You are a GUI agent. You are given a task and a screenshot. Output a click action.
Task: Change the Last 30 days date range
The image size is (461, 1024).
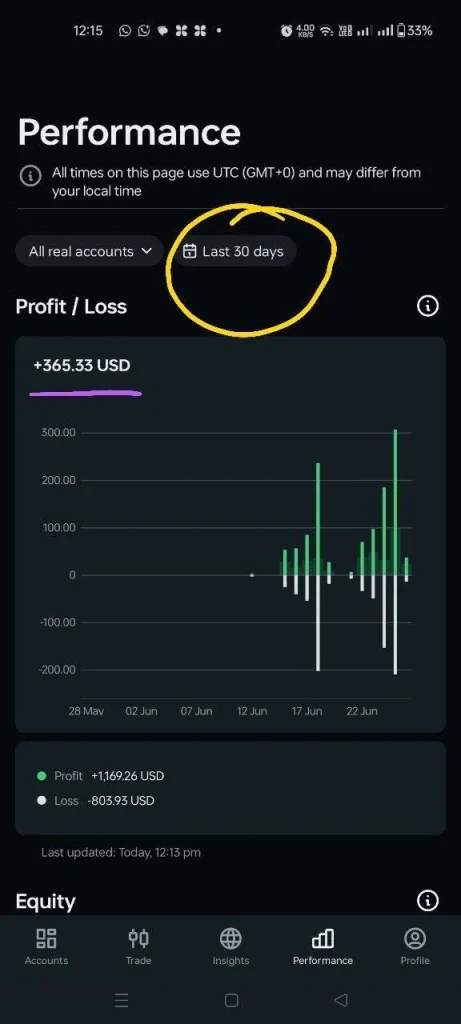point(234,251)
